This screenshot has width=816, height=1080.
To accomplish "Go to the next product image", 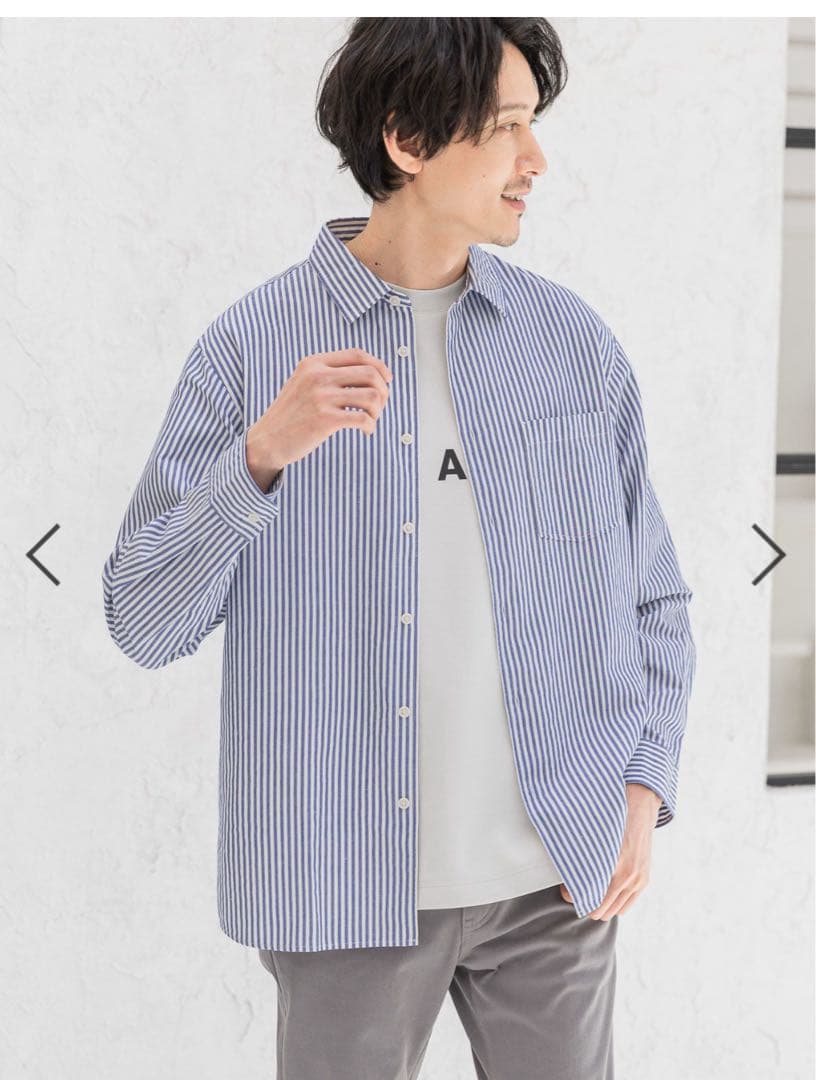I will tap(768, 554).
